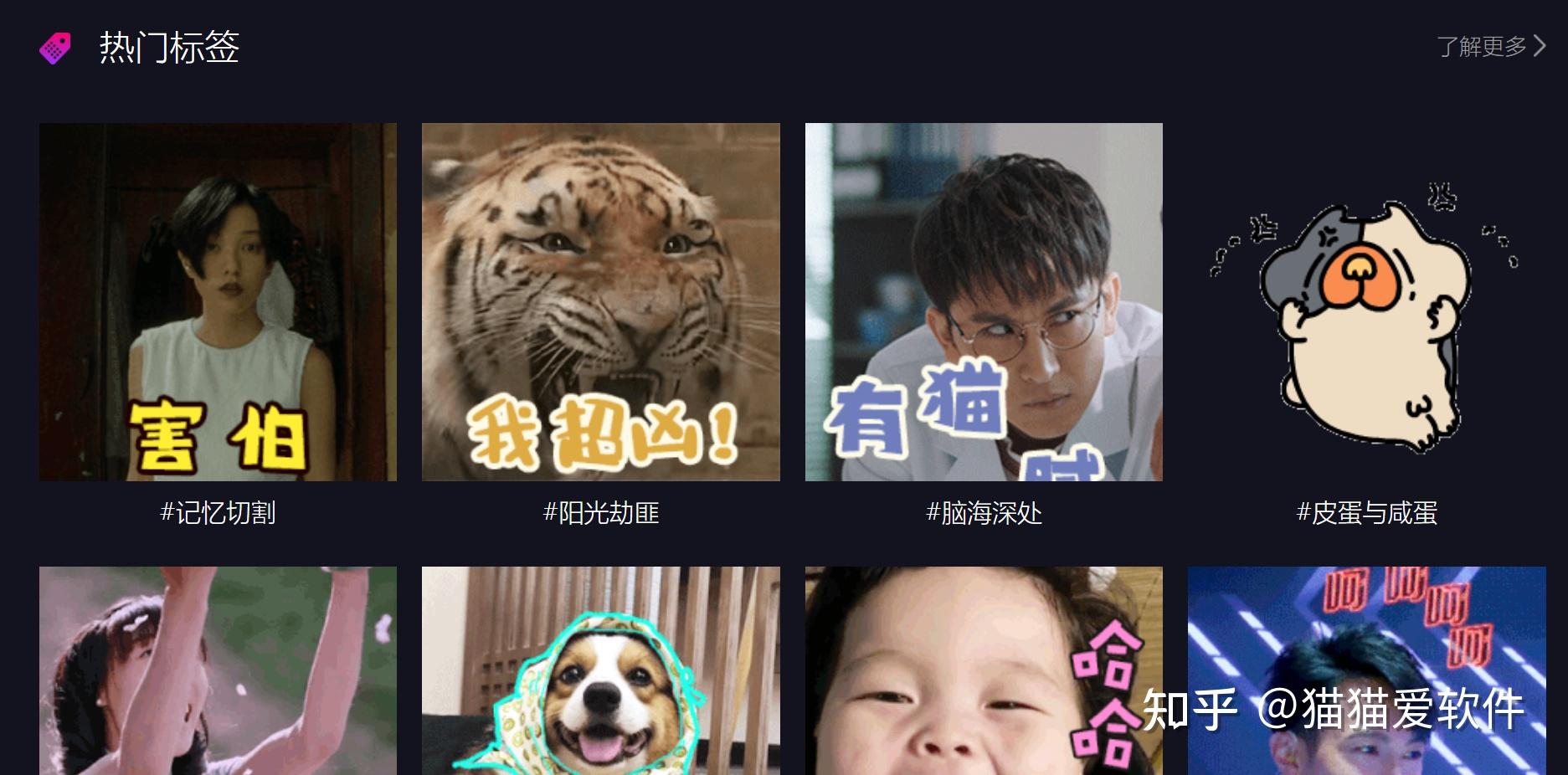Select the #阳光劫匪 tiger GIF tile
Image resolution: width=1568 pixels, height=775 pixels.
(x=600, y=302)
